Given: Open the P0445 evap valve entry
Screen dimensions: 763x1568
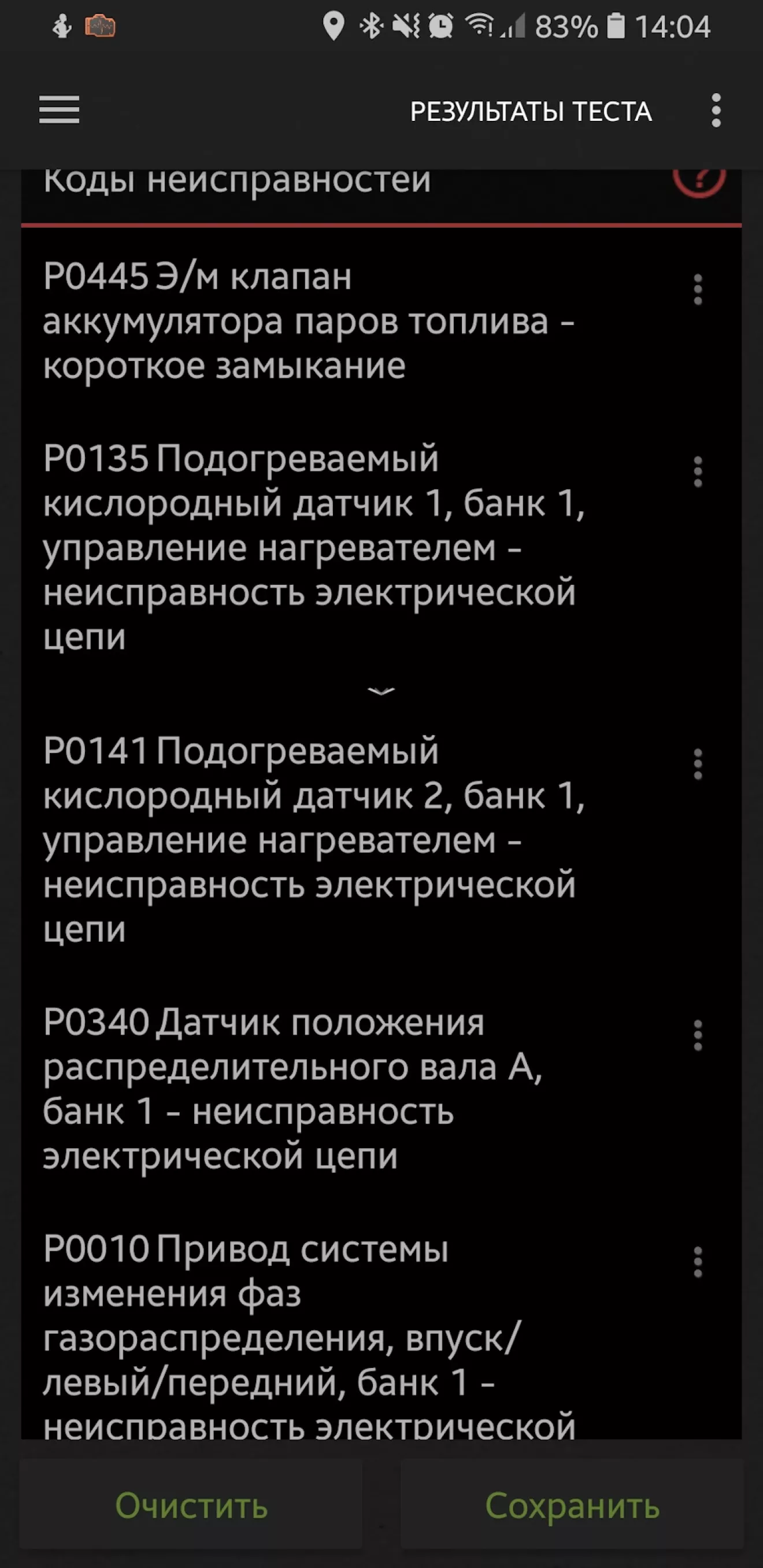Looking at the screenshot, I should 304,321.
